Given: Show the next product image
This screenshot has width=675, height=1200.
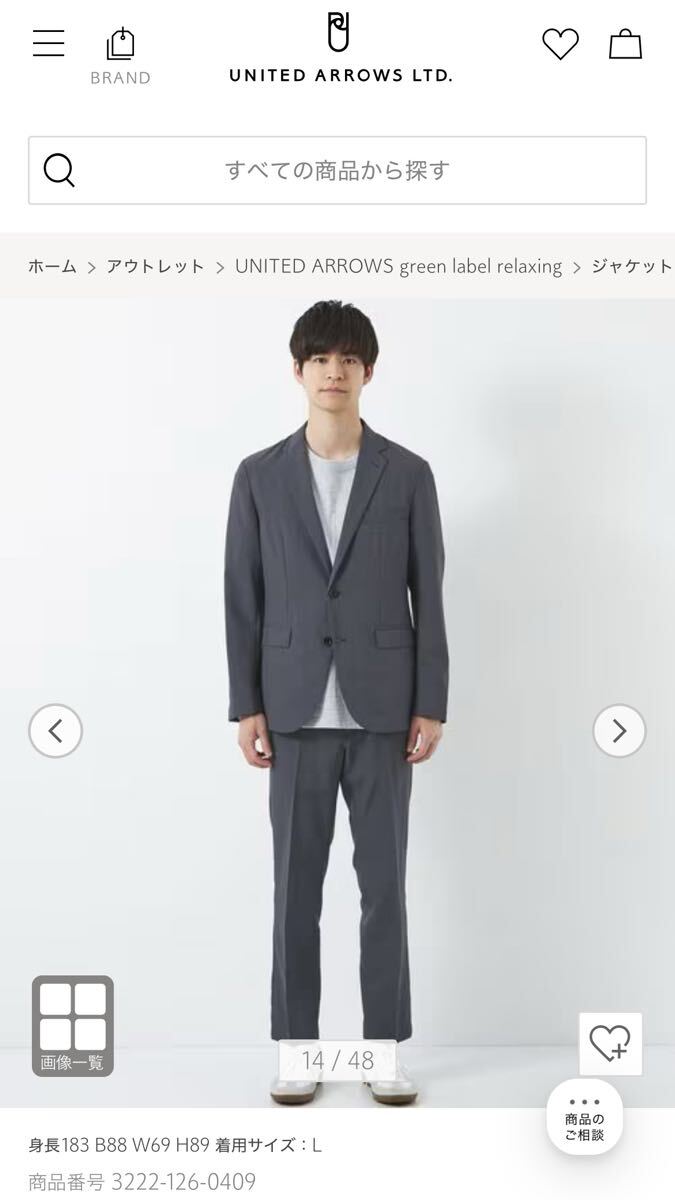Looking at the screenshot, I should 619,731.
